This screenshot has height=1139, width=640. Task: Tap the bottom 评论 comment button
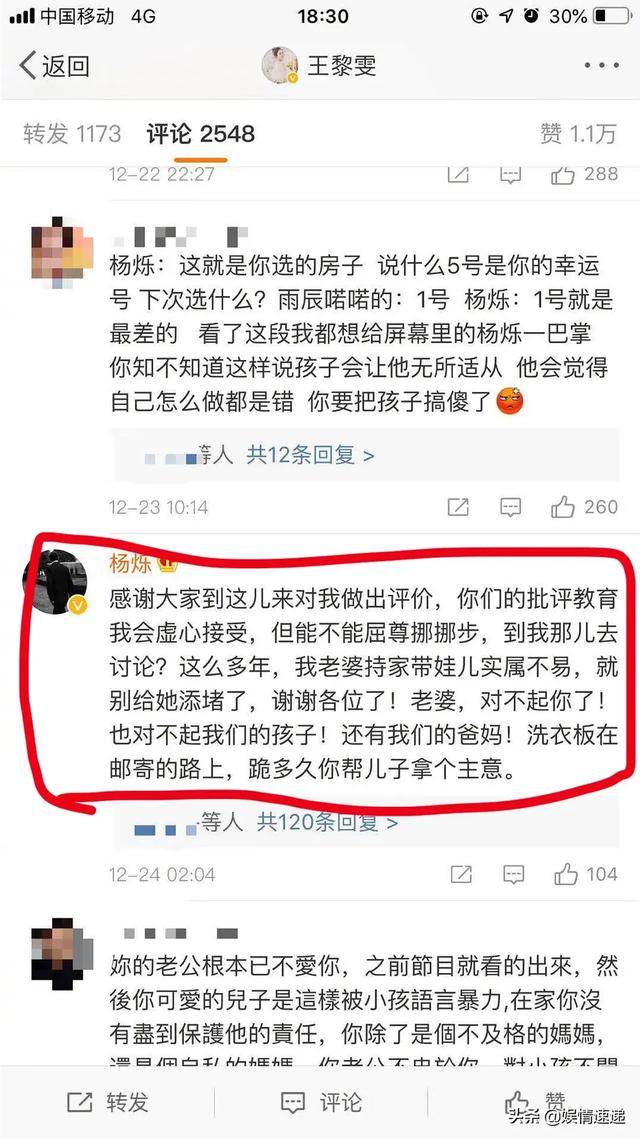(x=320, y=1102)
